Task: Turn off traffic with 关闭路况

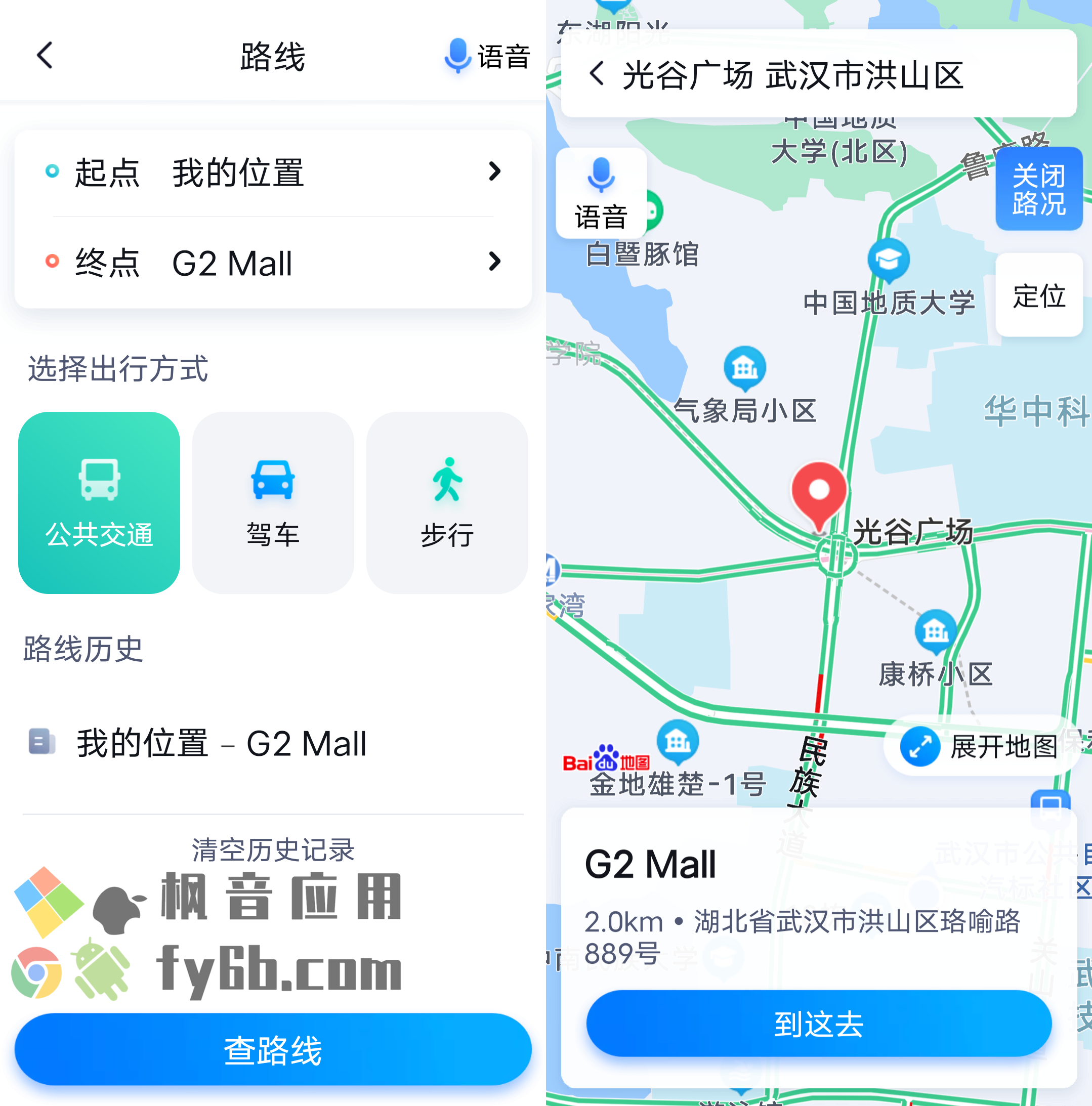Action: tap(1038, 190)
